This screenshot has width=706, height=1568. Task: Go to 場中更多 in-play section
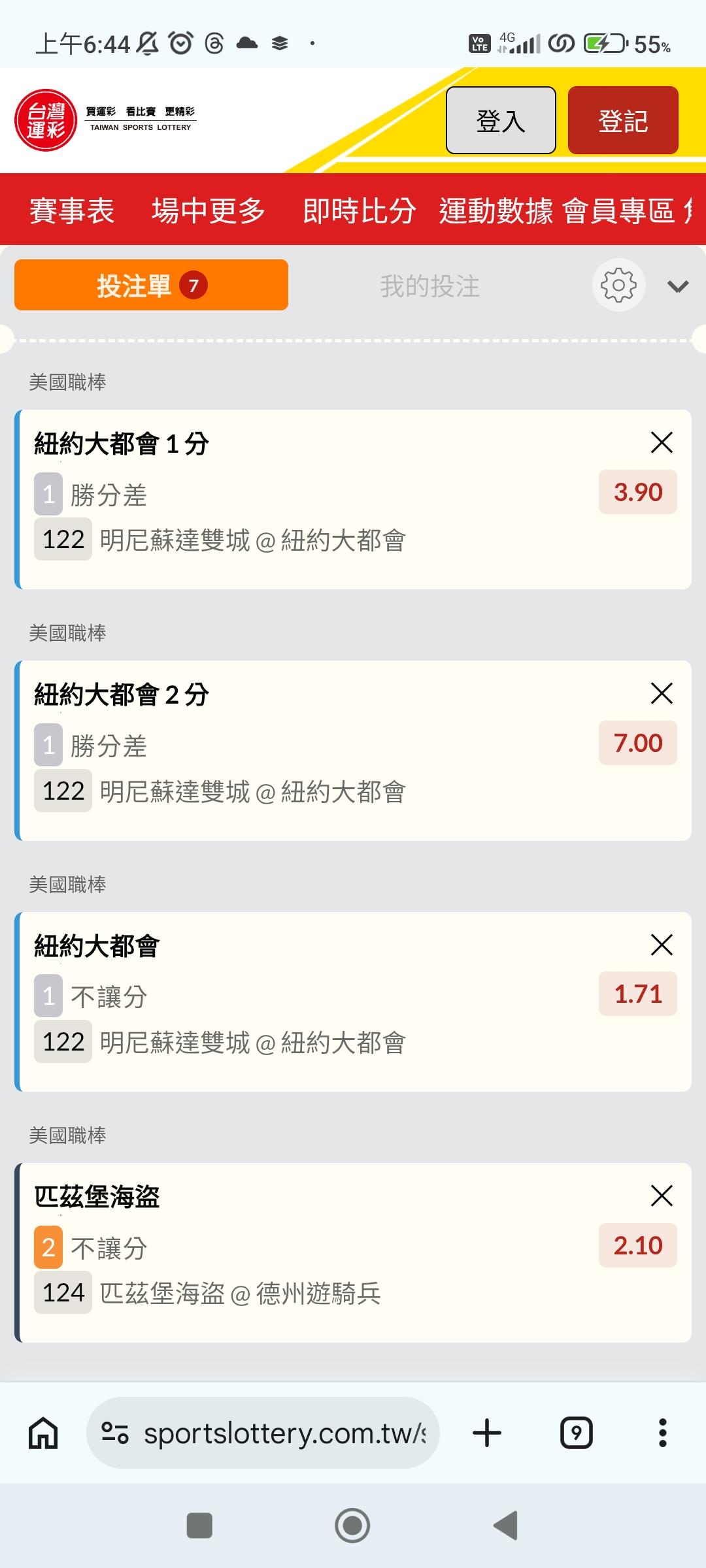point(208,210)
